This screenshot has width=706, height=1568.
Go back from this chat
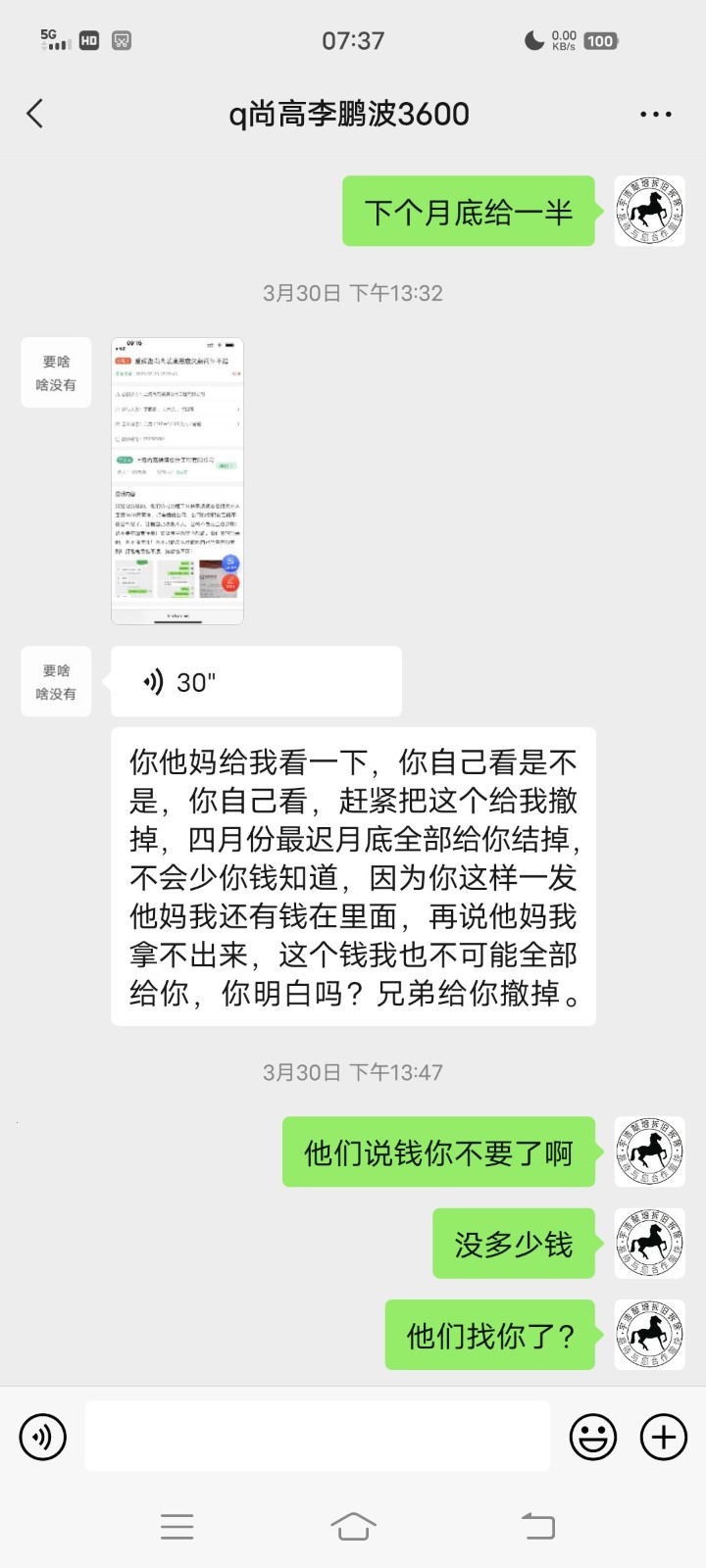[35, 114]
